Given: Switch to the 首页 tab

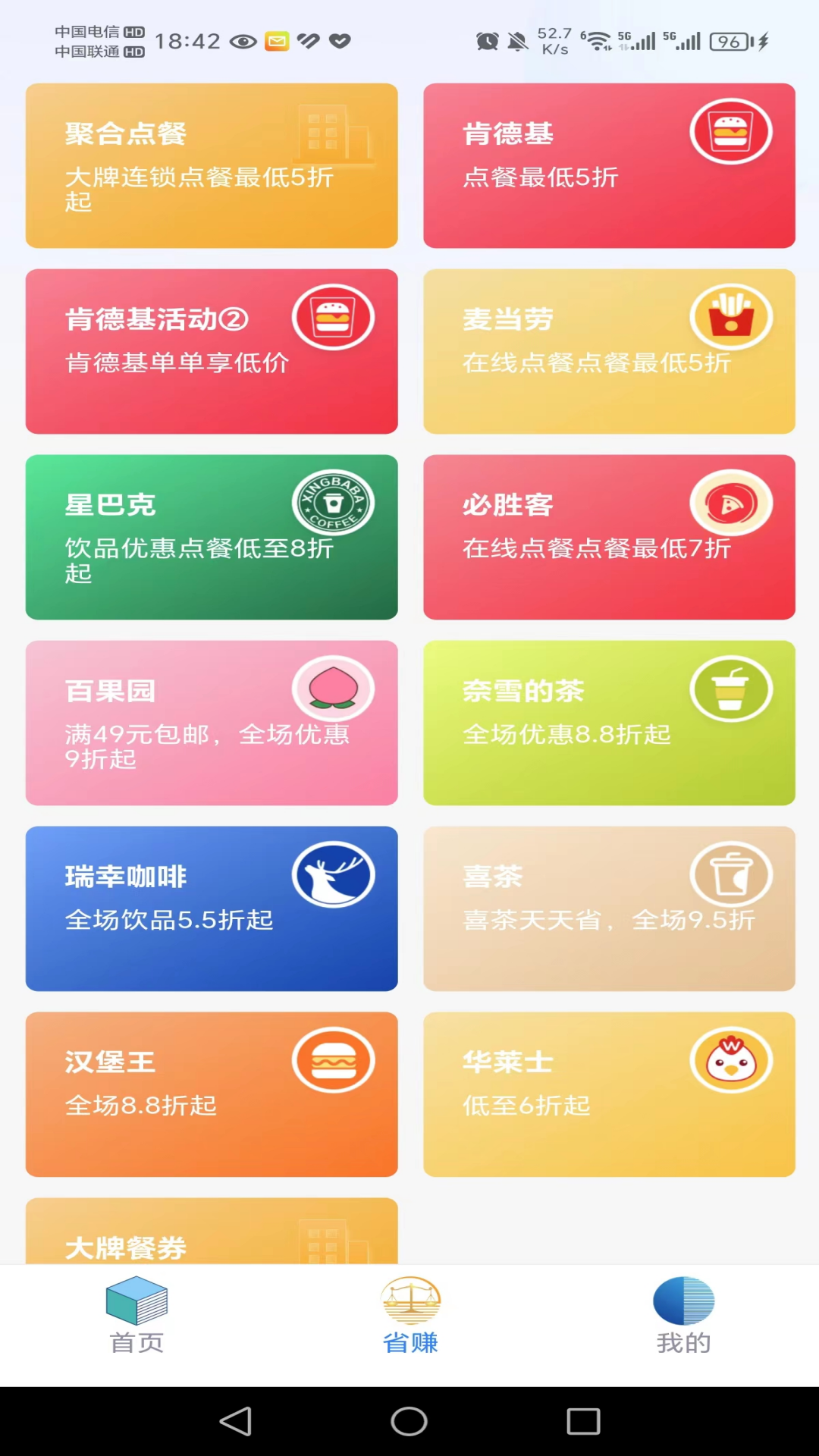Looking at the screenshot, I should click(136, 1316).
